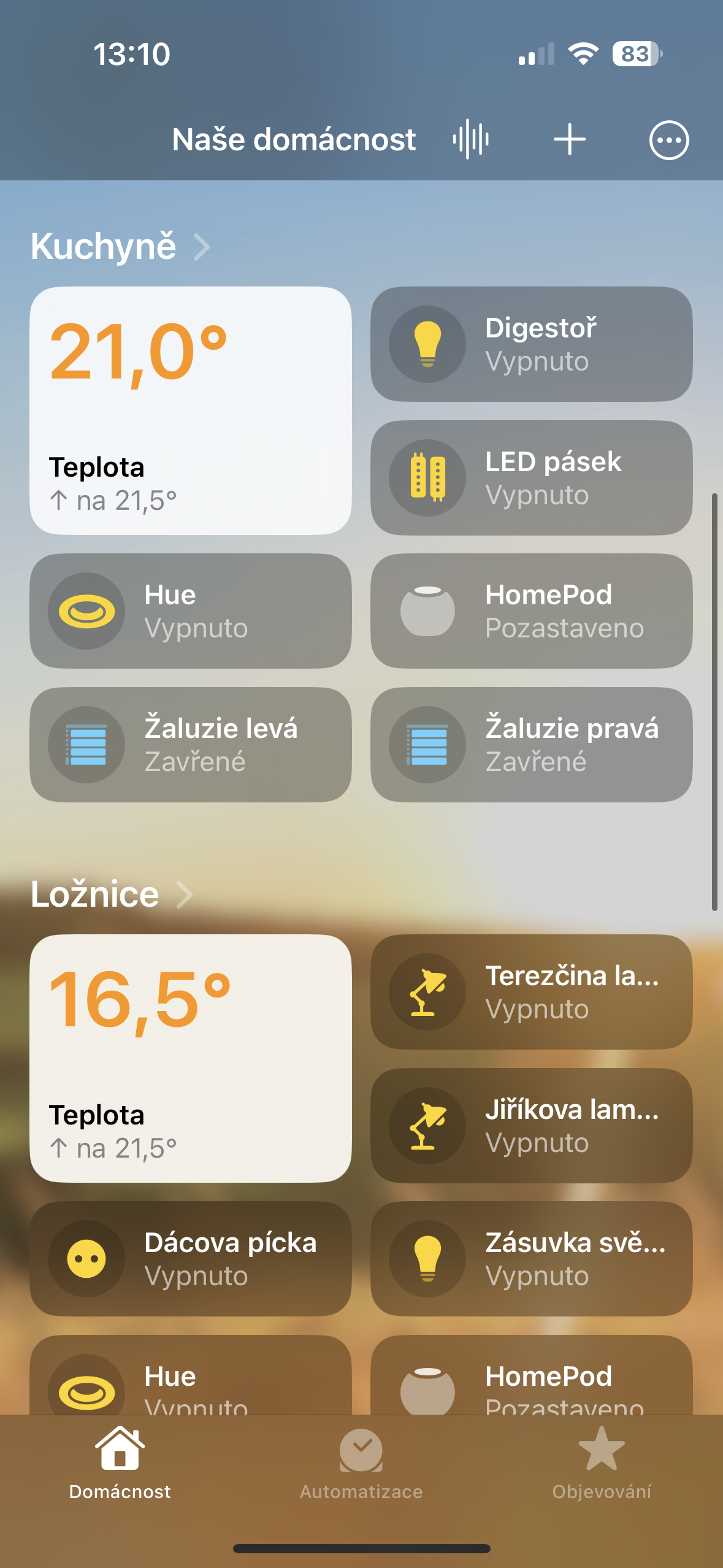Open the Kuchyně 21,0° Teplota tile

point(191,410)
